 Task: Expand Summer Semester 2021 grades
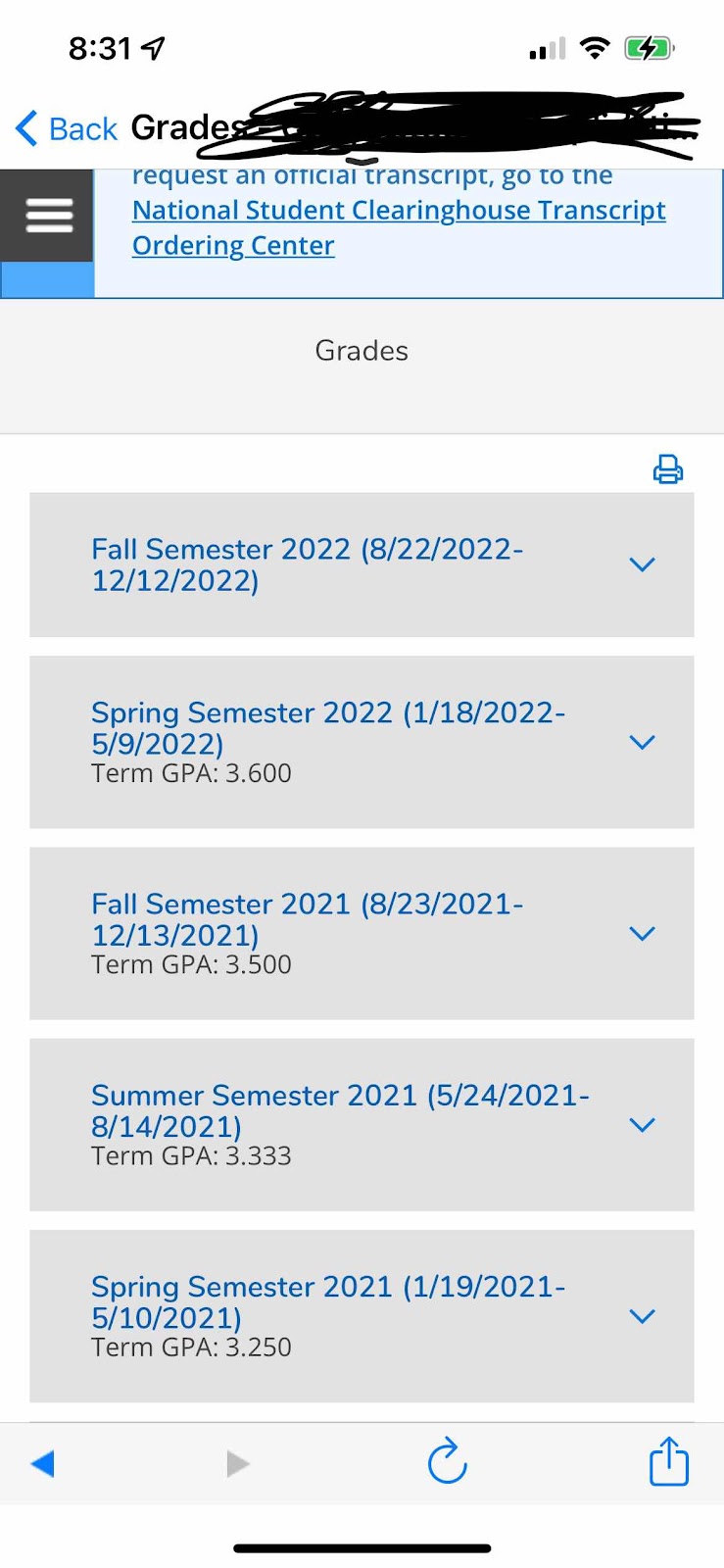pyautogui.click(x=642, y=1124)
